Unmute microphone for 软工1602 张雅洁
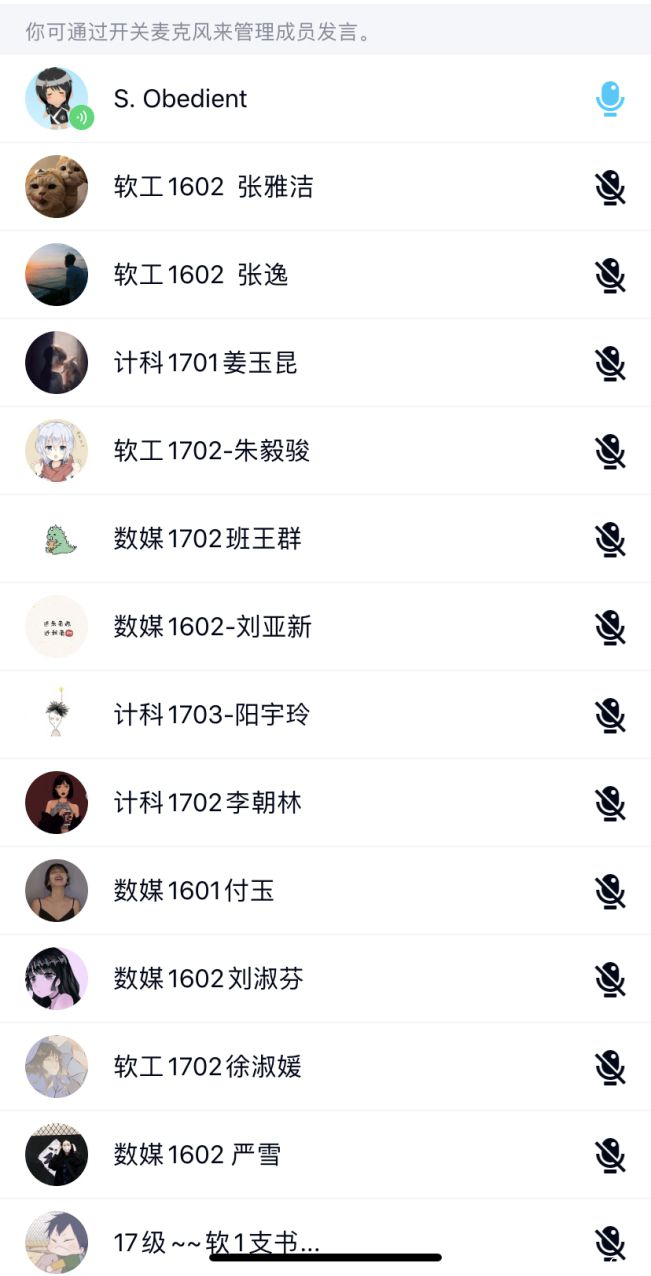Viewport: 651px width, 1276px height. [x=610, y=187]
